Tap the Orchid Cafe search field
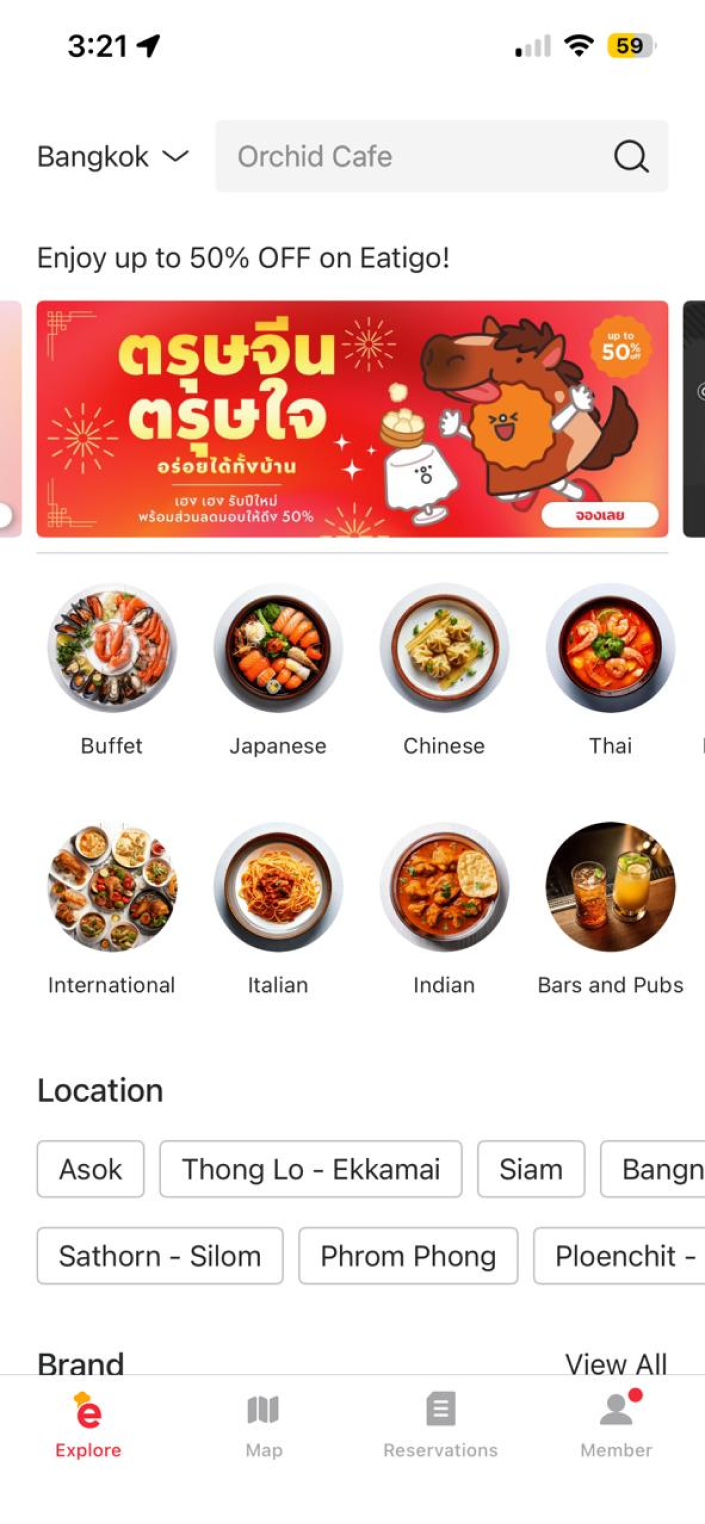Image resolution: width=705 pixels, height=1524 pixels. click(x=420, y=156)
